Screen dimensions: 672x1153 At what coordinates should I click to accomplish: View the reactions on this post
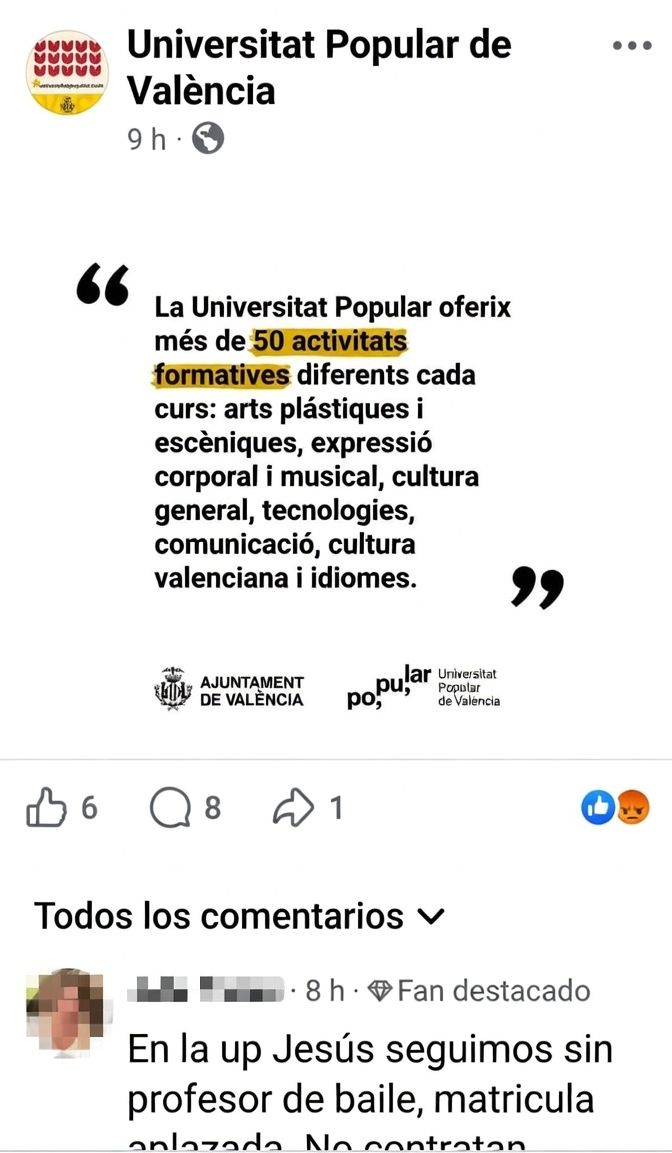click(616, 807)
